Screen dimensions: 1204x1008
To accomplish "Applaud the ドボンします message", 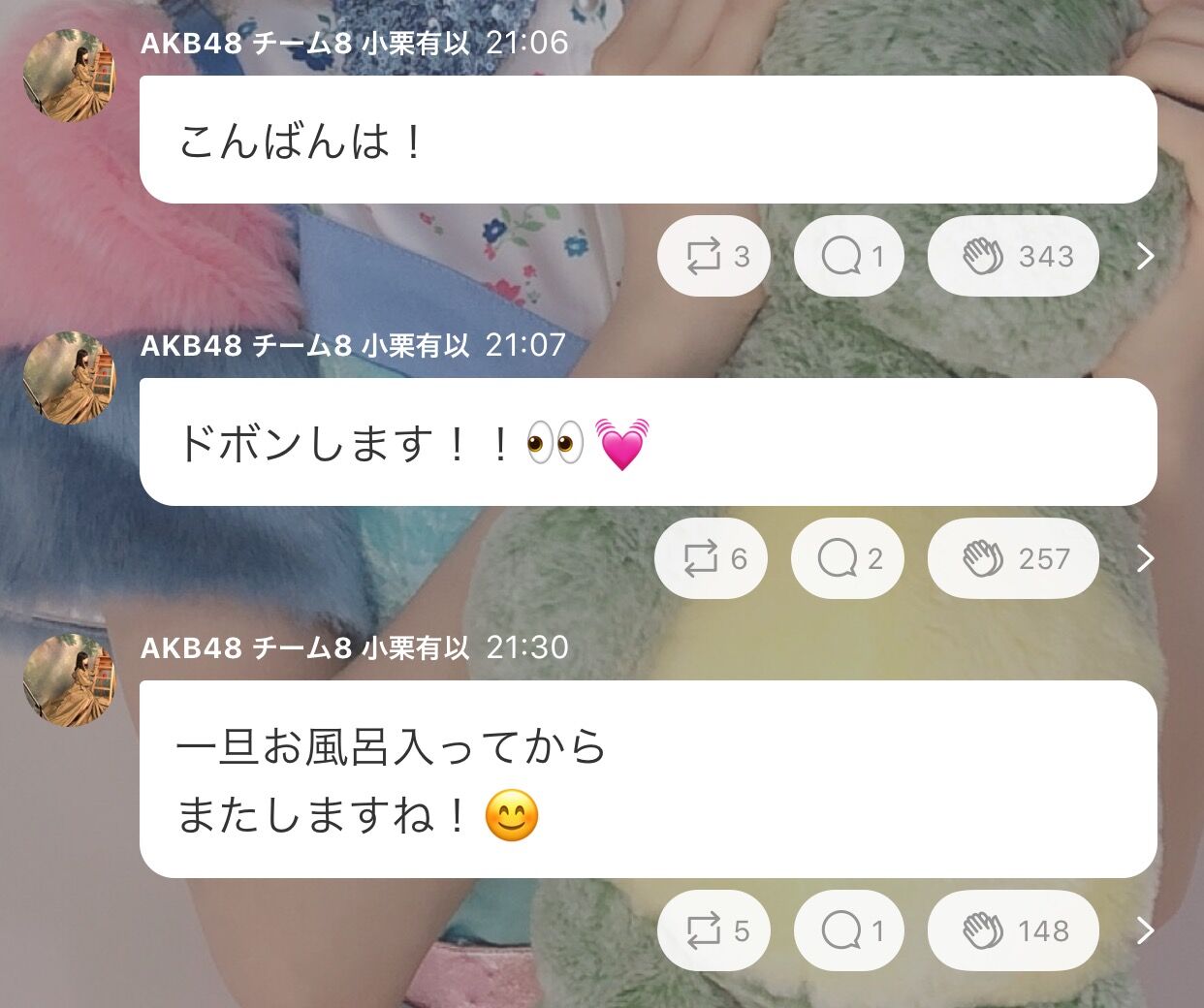I will click(x=1013, y=559).
